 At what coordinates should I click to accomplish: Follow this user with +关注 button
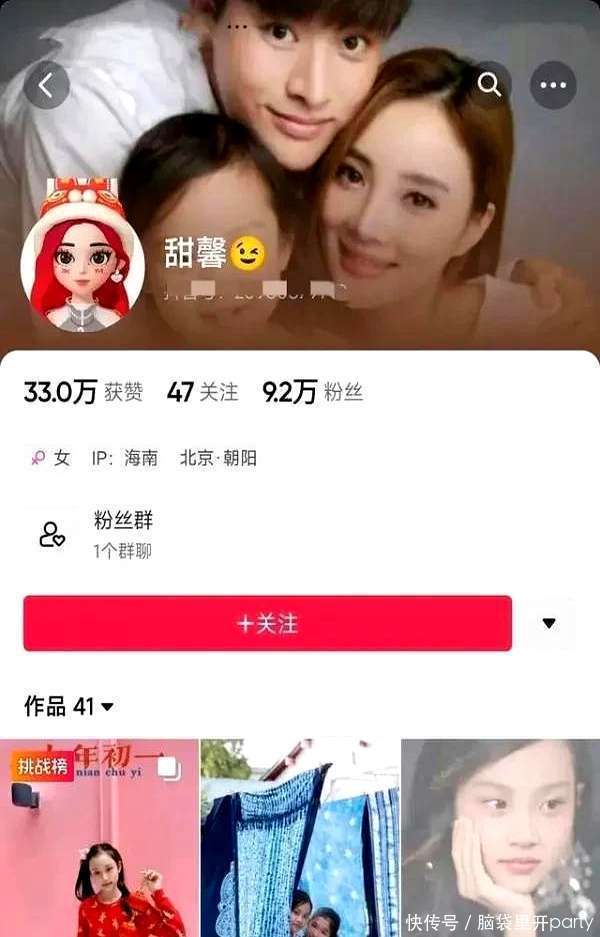(267, 623)
